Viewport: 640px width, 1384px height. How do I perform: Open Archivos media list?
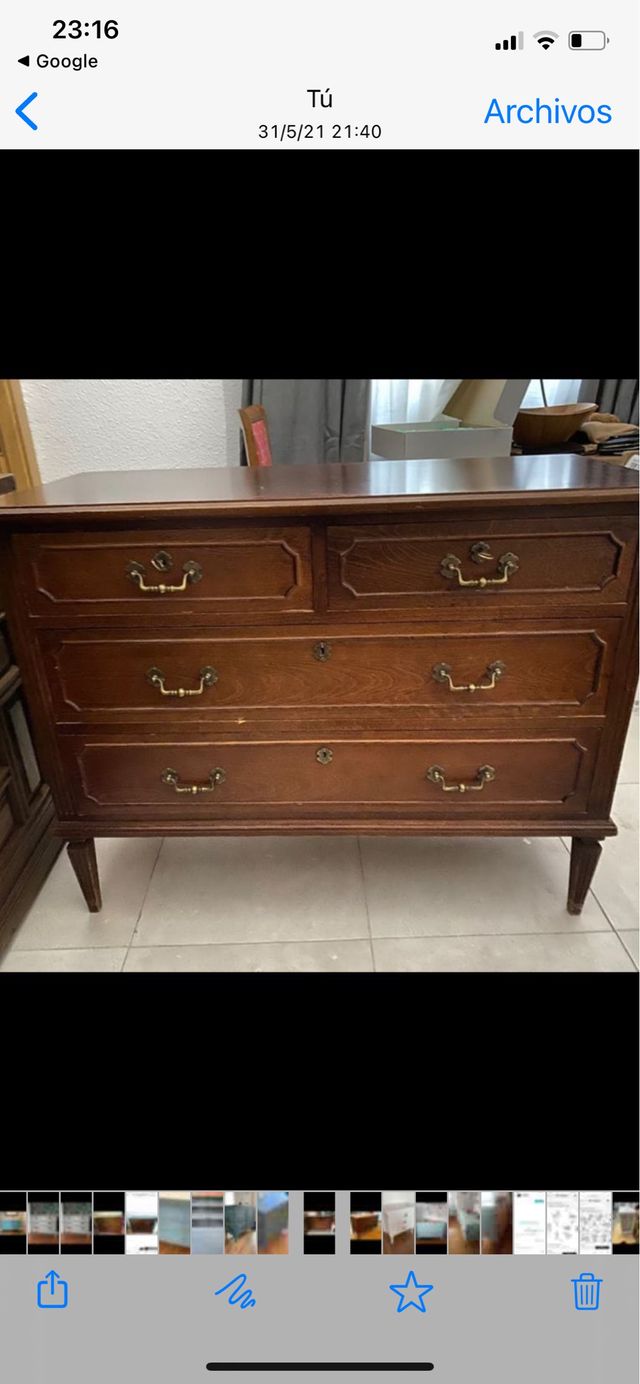[x=547, y=111]
